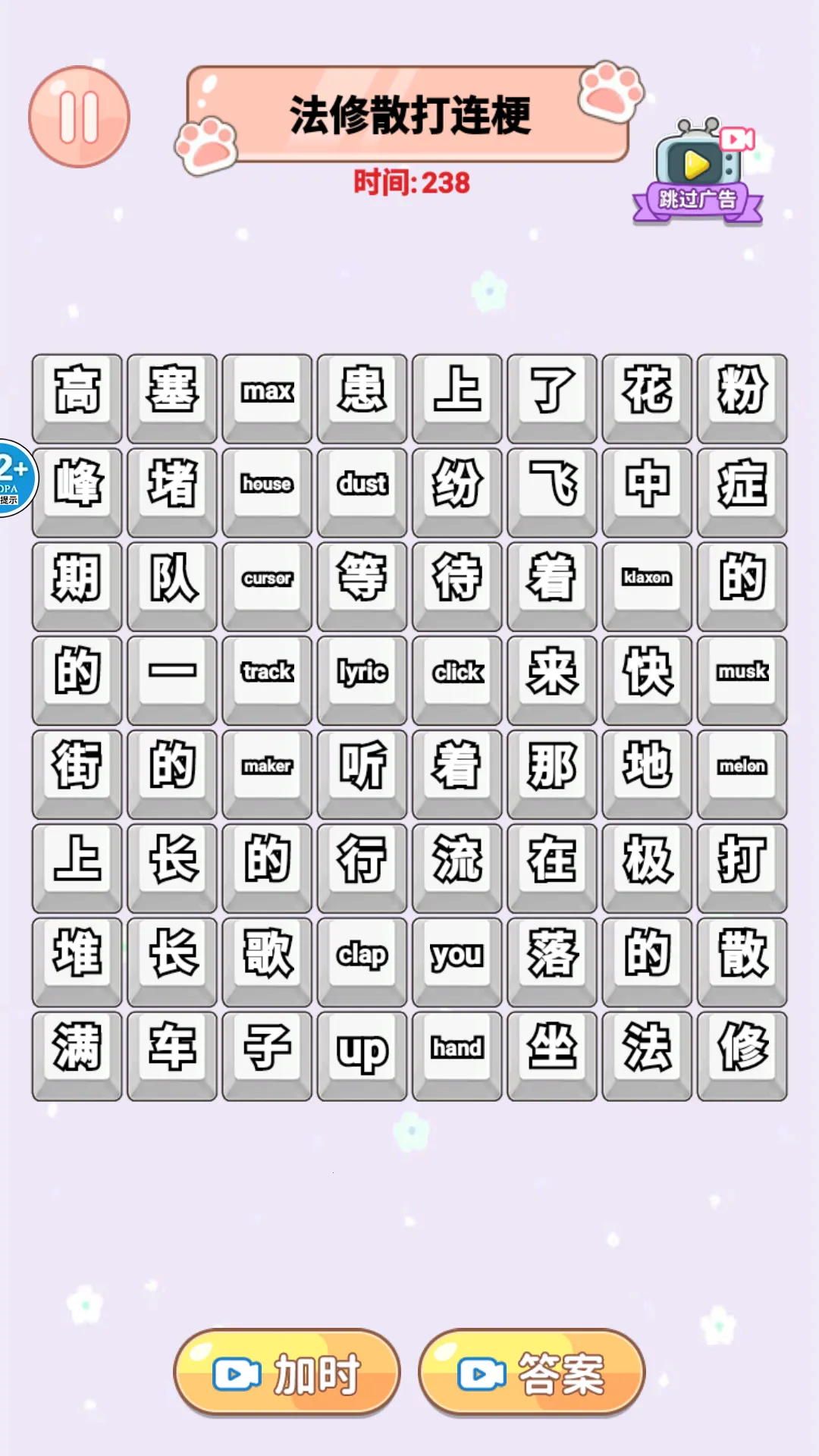Pick the 'lyric' tile
Image resolution: width=819 pixels, height=1456 pixels.
362,673
